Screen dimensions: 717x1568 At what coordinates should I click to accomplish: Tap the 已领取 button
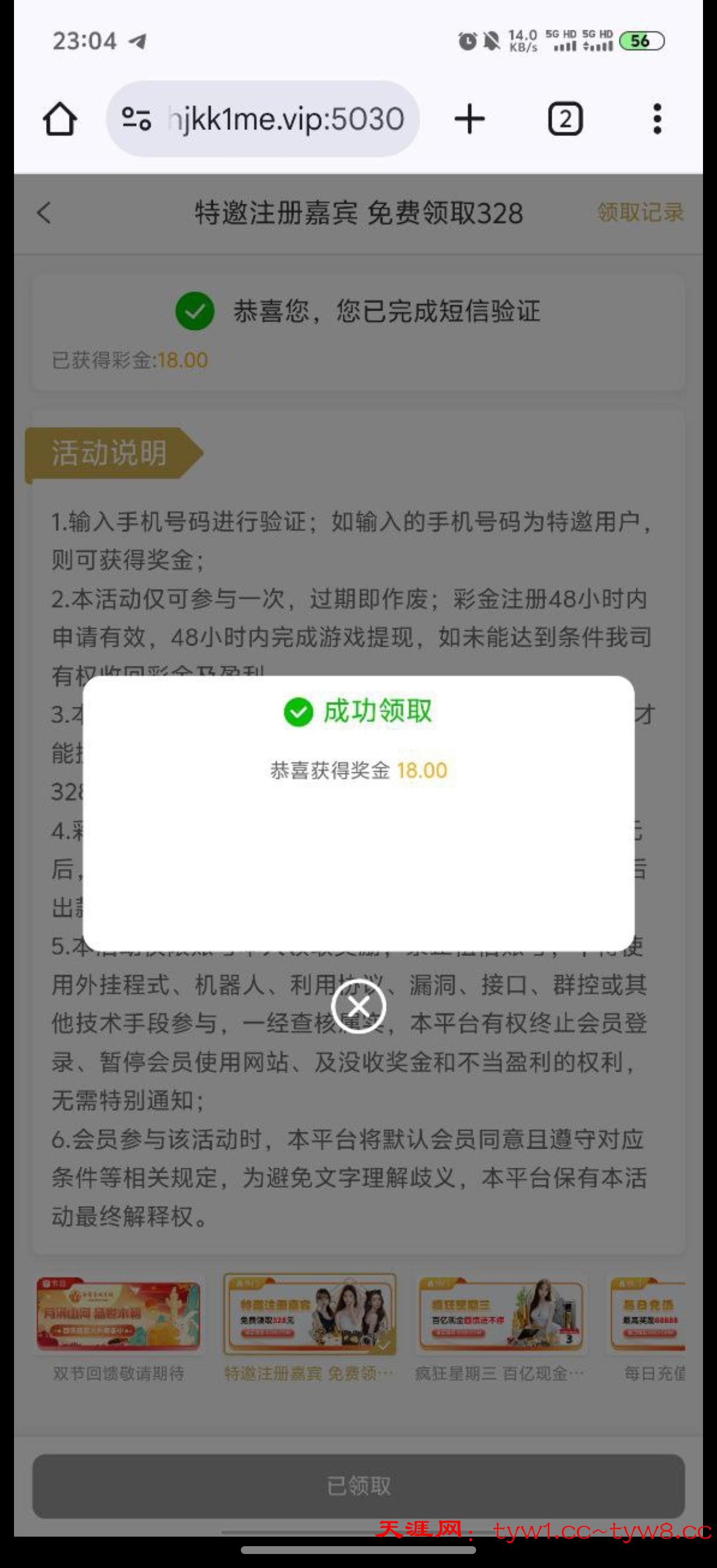(x=358, y=1486)
